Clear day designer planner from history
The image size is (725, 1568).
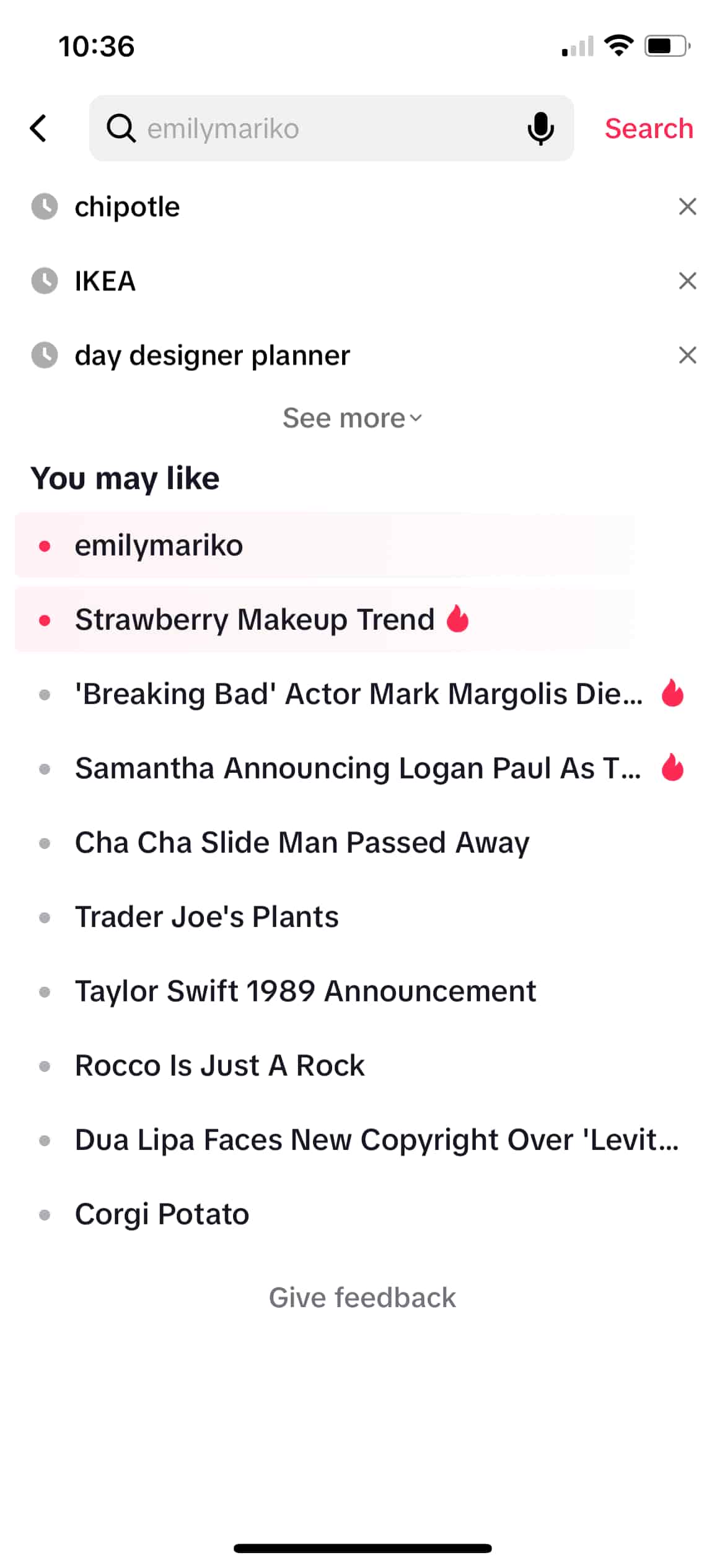coord(687,355)
